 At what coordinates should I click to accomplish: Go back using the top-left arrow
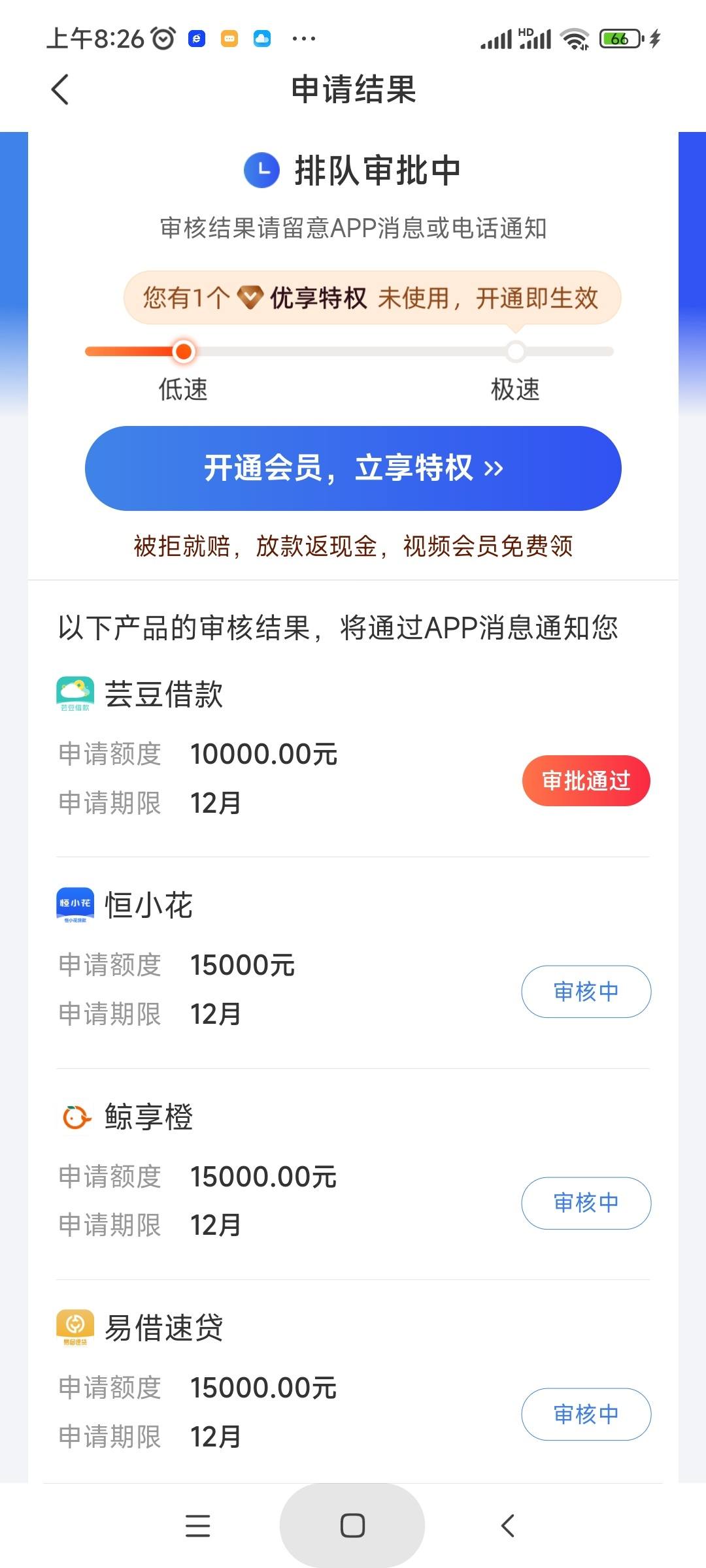60,90
